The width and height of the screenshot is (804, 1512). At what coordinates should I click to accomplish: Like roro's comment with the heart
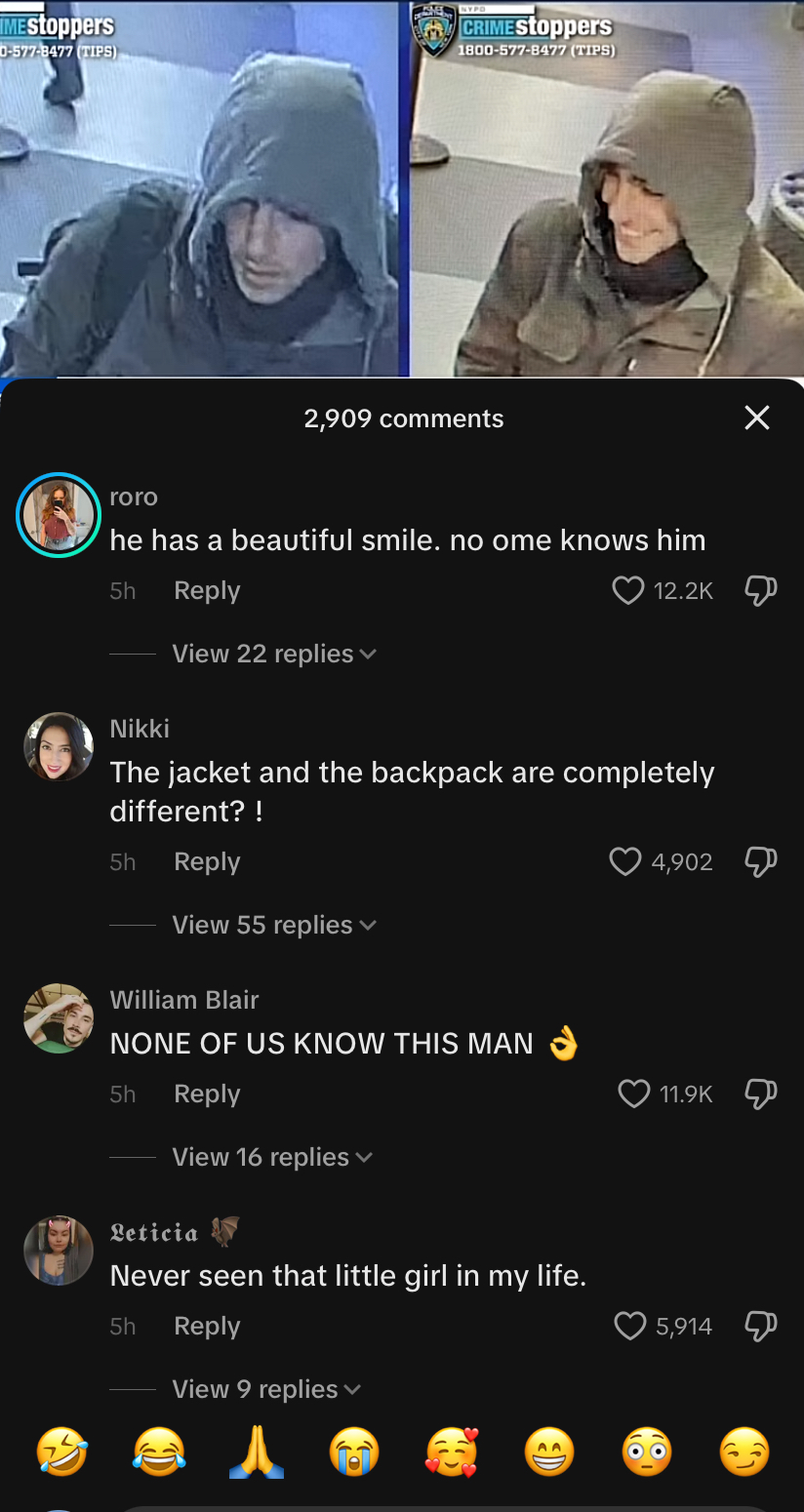pos(628,590)
